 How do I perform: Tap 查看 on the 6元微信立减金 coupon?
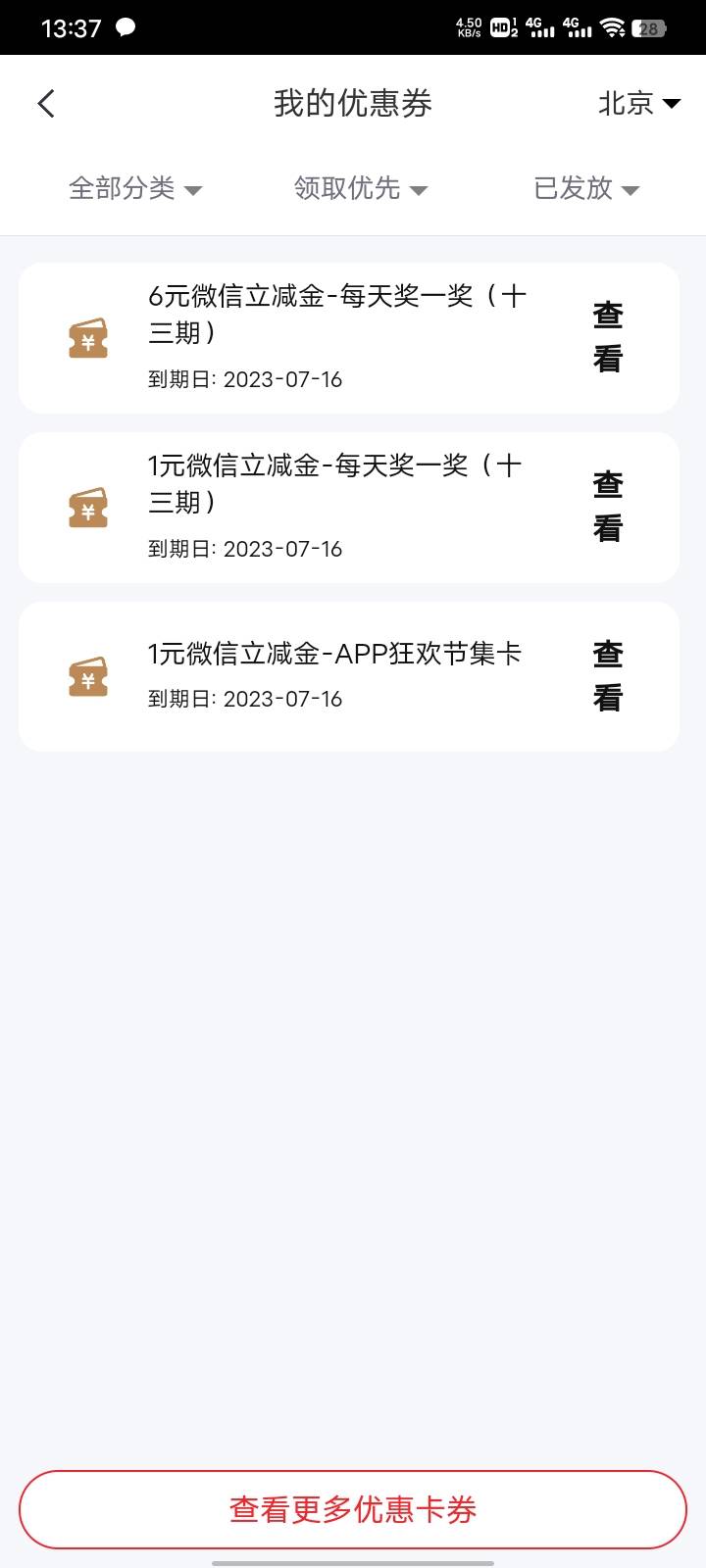point(607,337)
